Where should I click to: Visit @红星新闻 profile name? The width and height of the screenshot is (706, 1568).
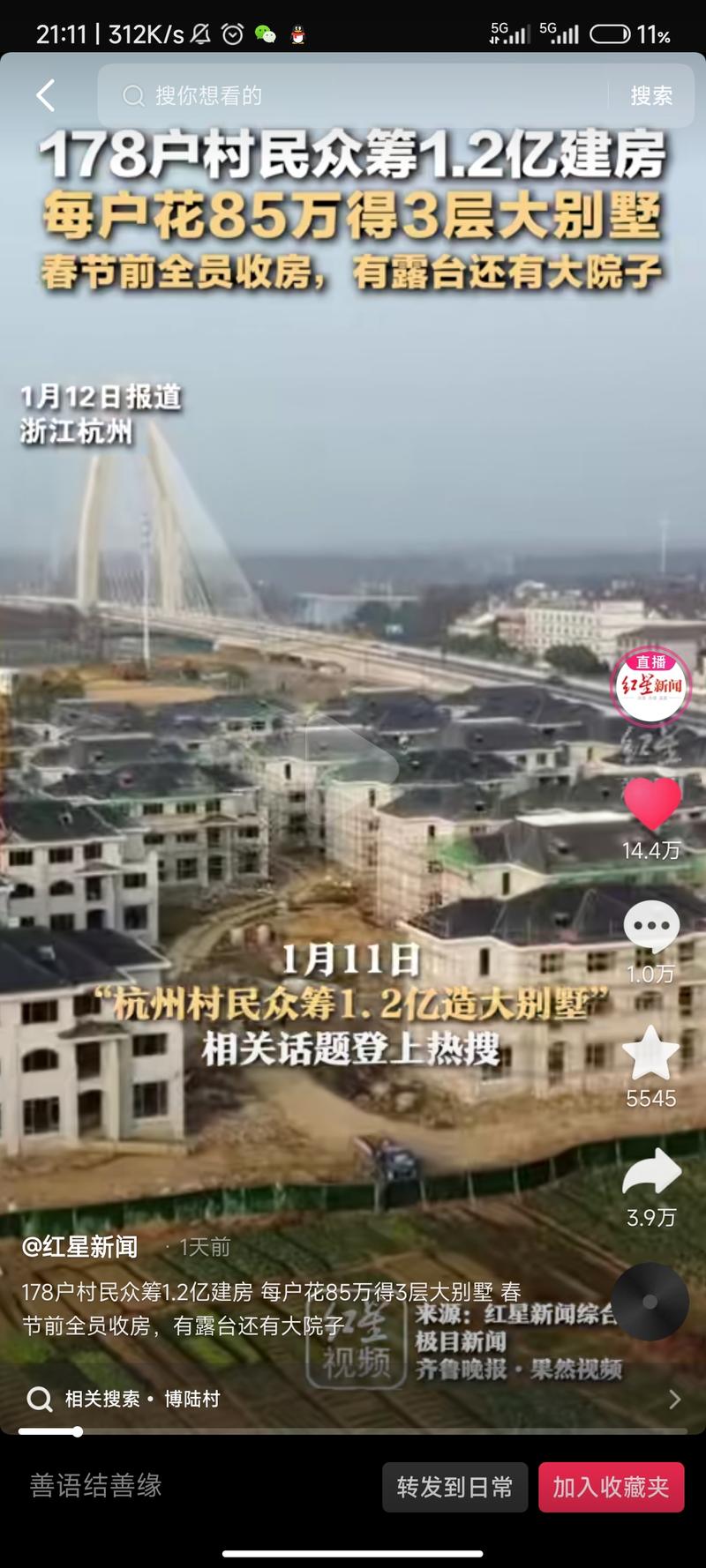tap(80, 1246)
